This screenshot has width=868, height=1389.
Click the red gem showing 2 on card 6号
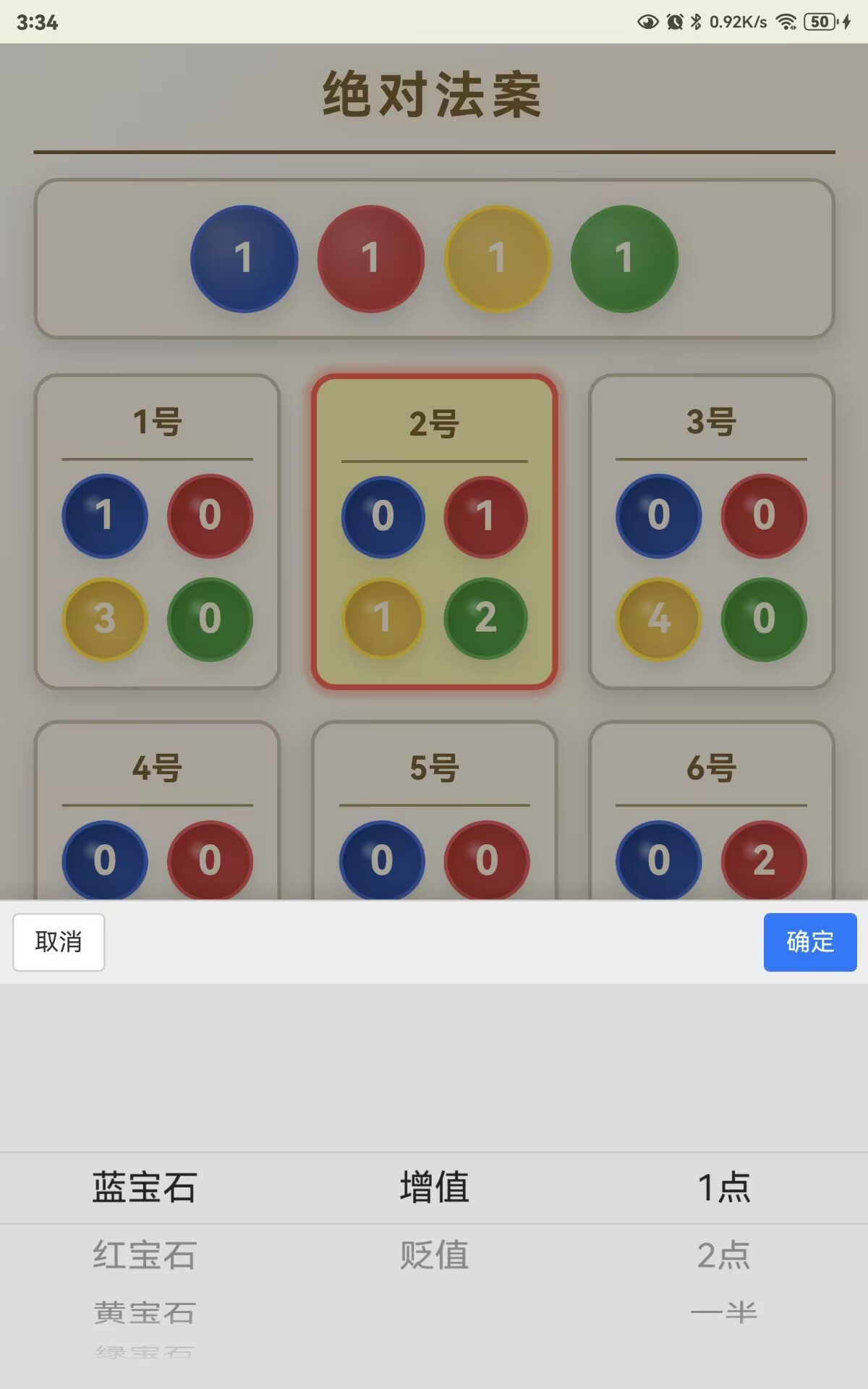point(765,859)
